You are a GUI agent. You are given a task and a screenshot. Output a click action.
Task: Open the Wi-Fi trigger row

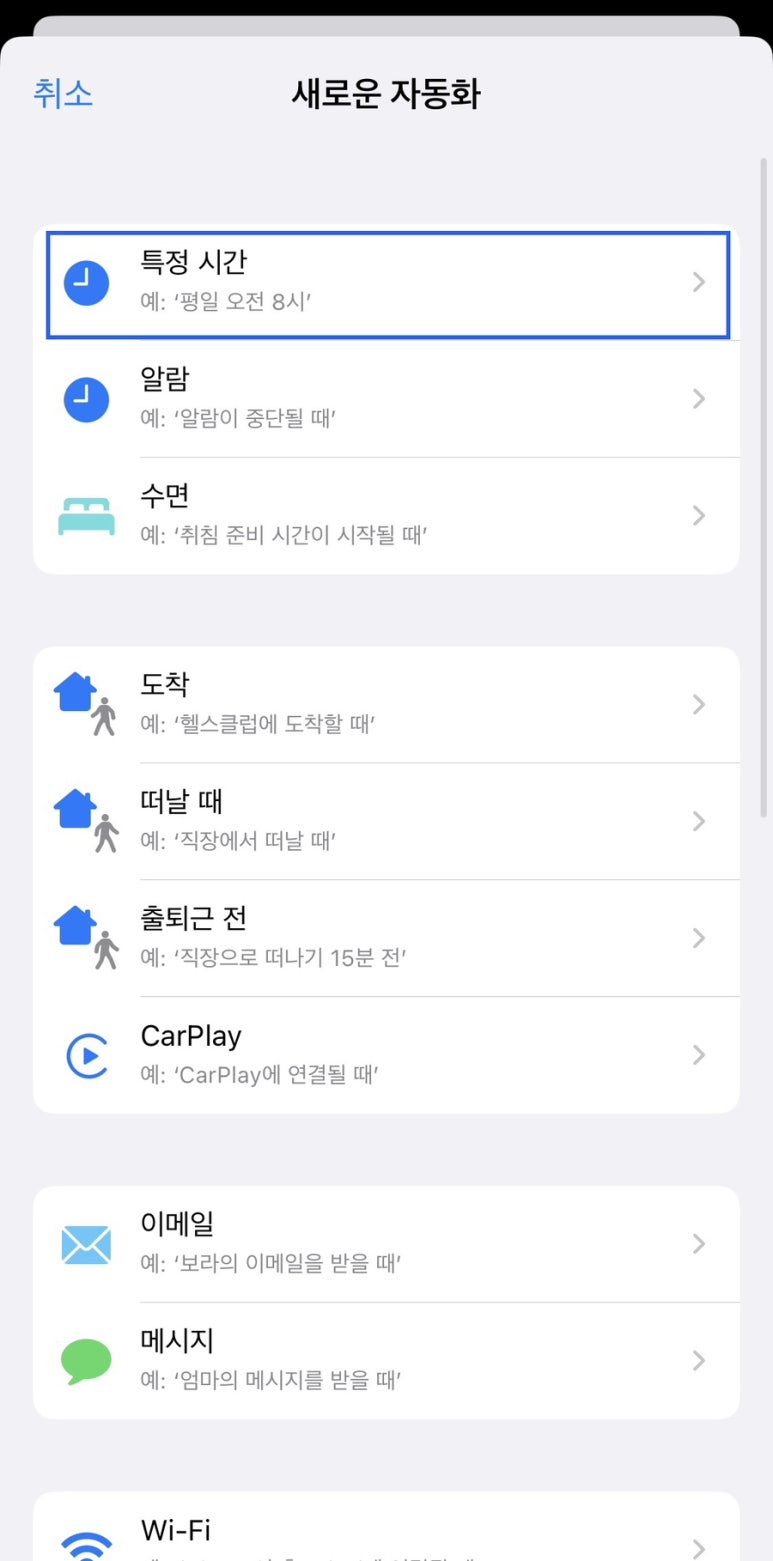click(387, 1527)
